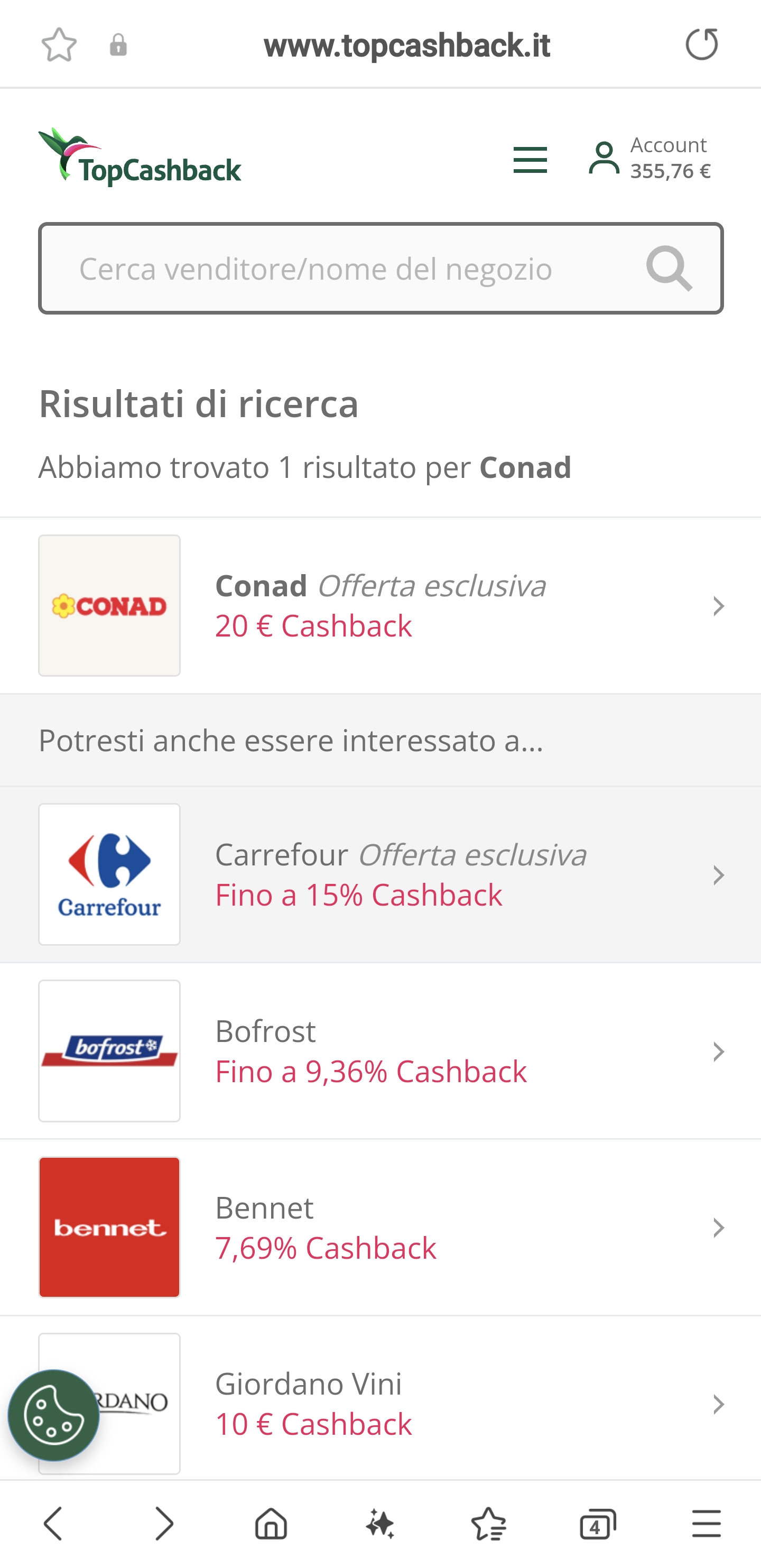761x1568 pixels.
Task: Open the Carrefour 15% Cashback offer
Action: pyautogui.click(x=380, y=875)
